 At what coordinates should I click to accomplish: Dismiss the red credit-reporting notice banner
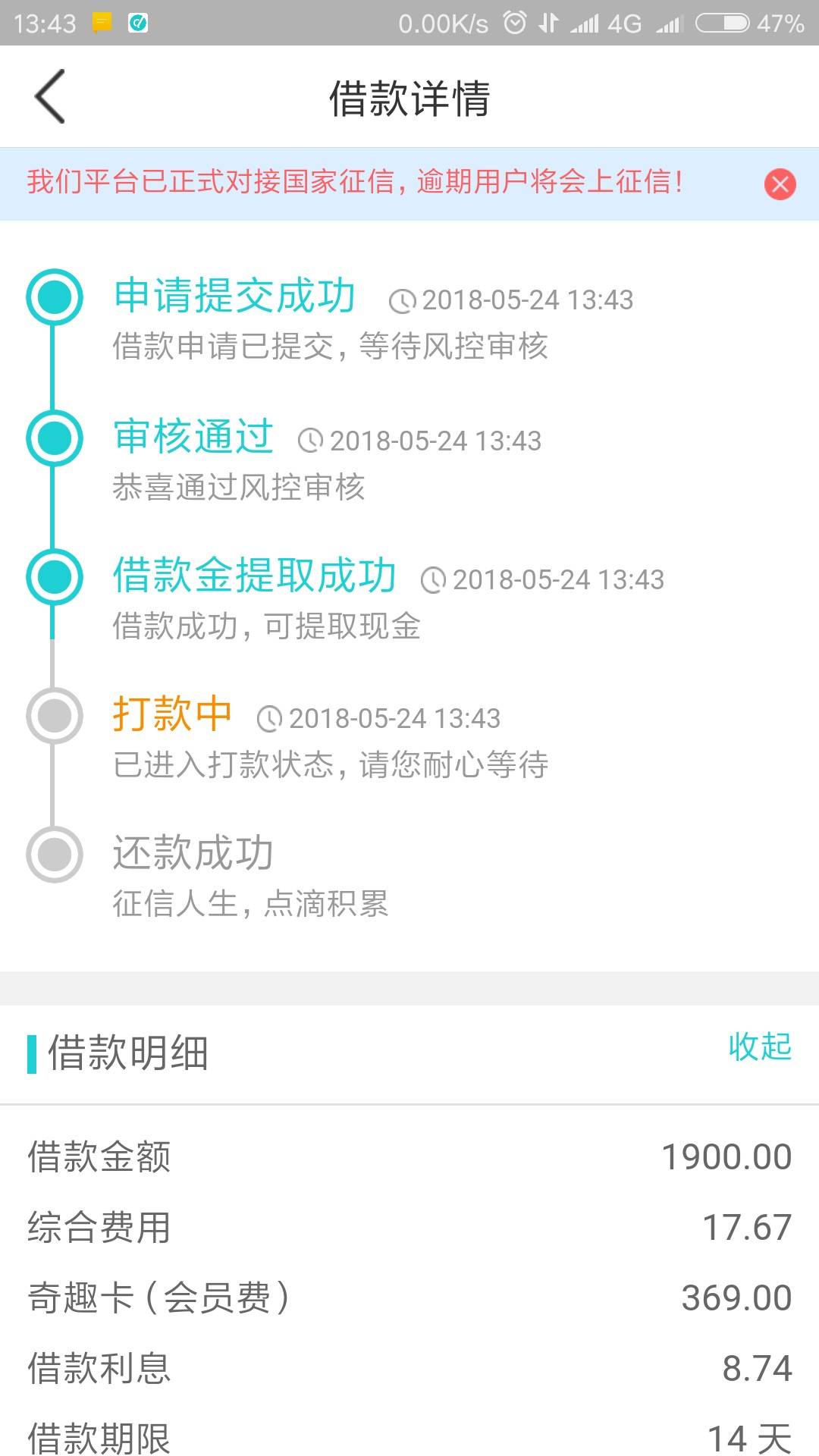780,184
